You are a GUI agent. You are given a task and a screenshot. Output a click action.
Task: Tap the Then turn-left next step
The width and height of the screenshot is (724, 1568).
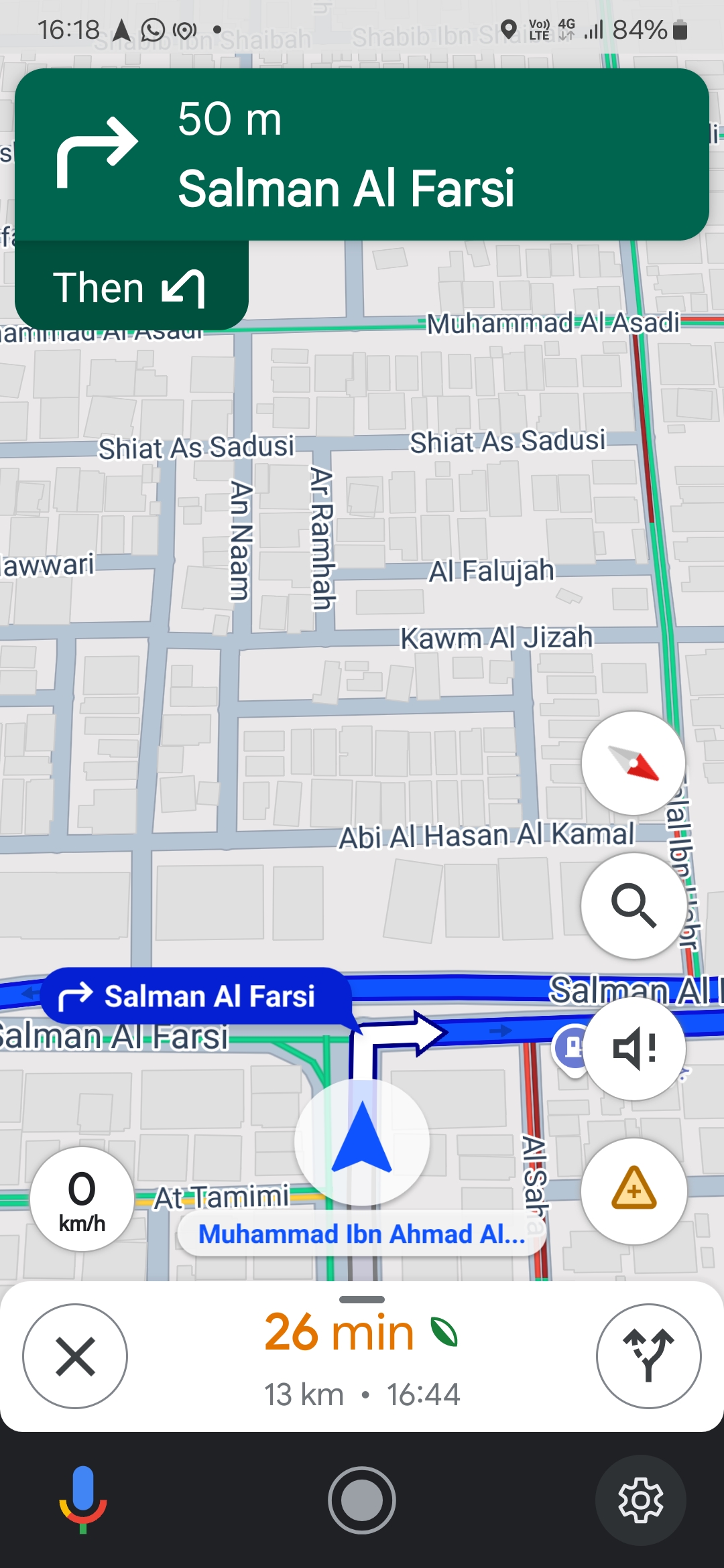coord(131,287)
